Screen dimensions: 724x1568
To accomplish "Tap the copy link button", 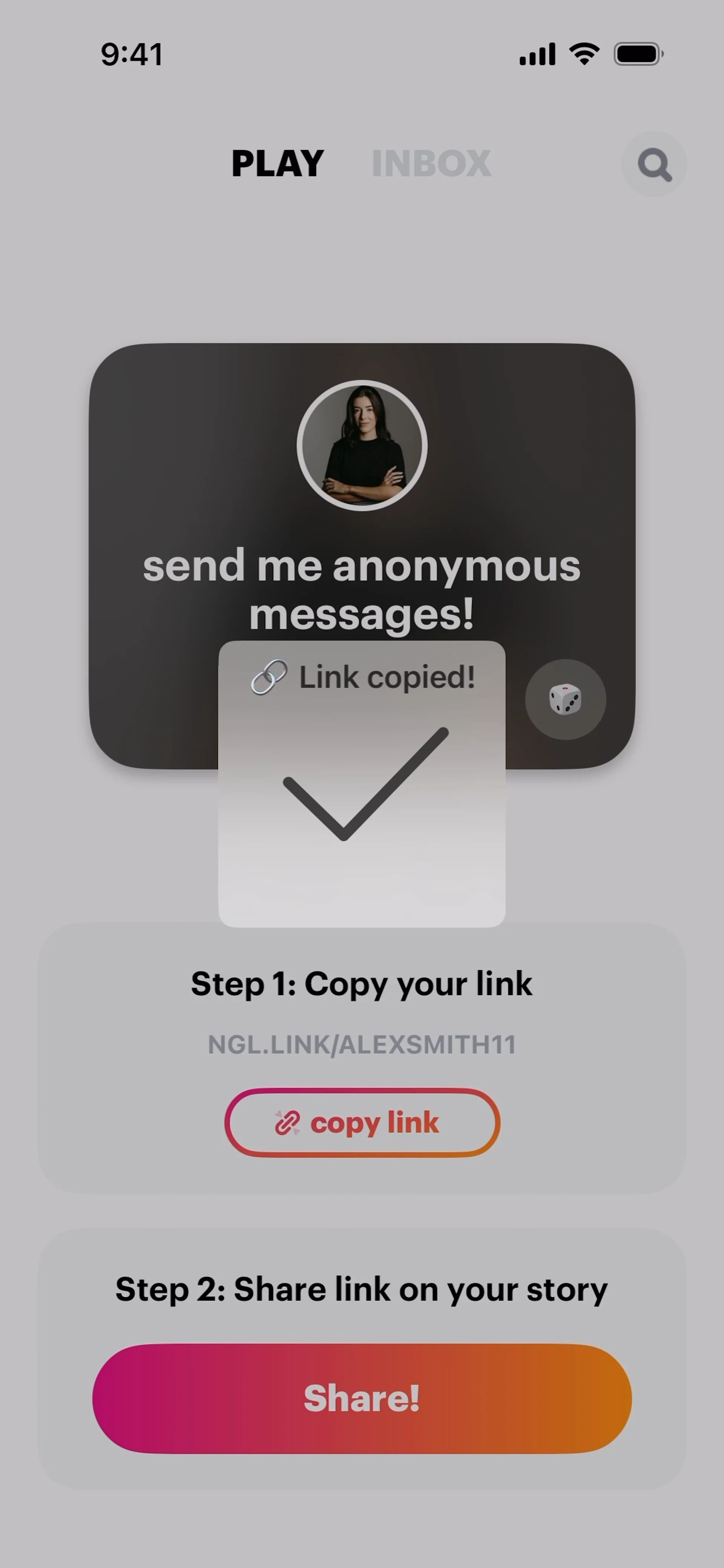I will 362,1122.
